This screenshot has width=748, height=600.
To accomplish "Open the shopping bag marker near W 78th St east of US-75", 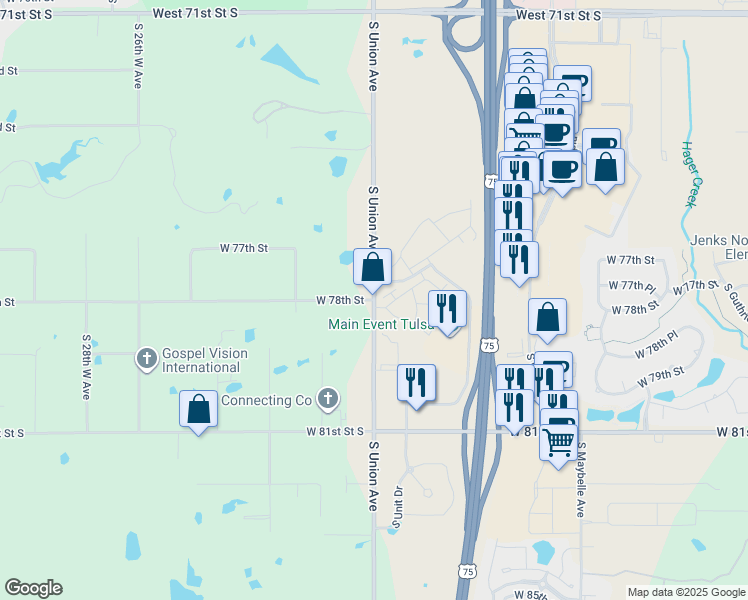I will coord(548,318).
